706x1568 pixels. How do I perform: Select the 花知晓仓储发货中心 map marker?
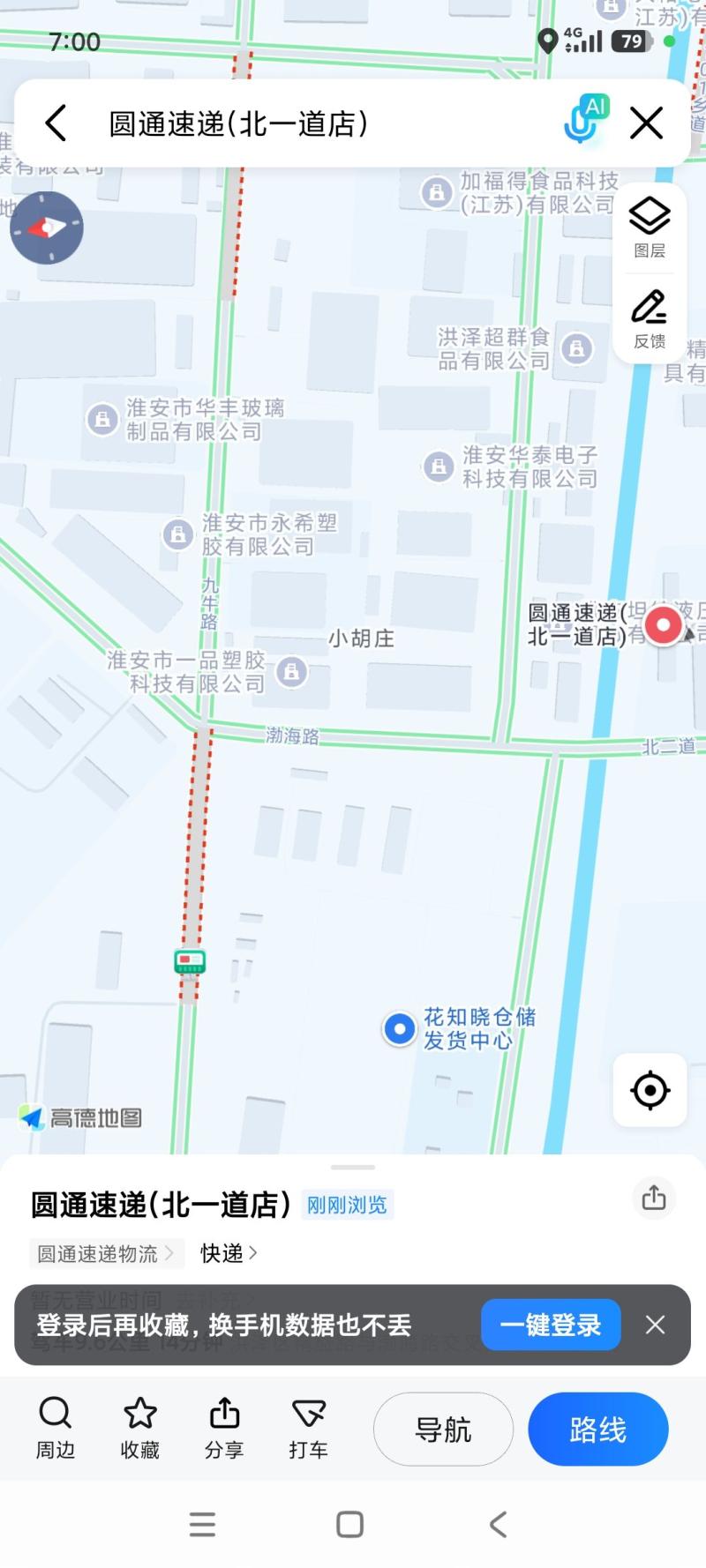[400, 1028]
